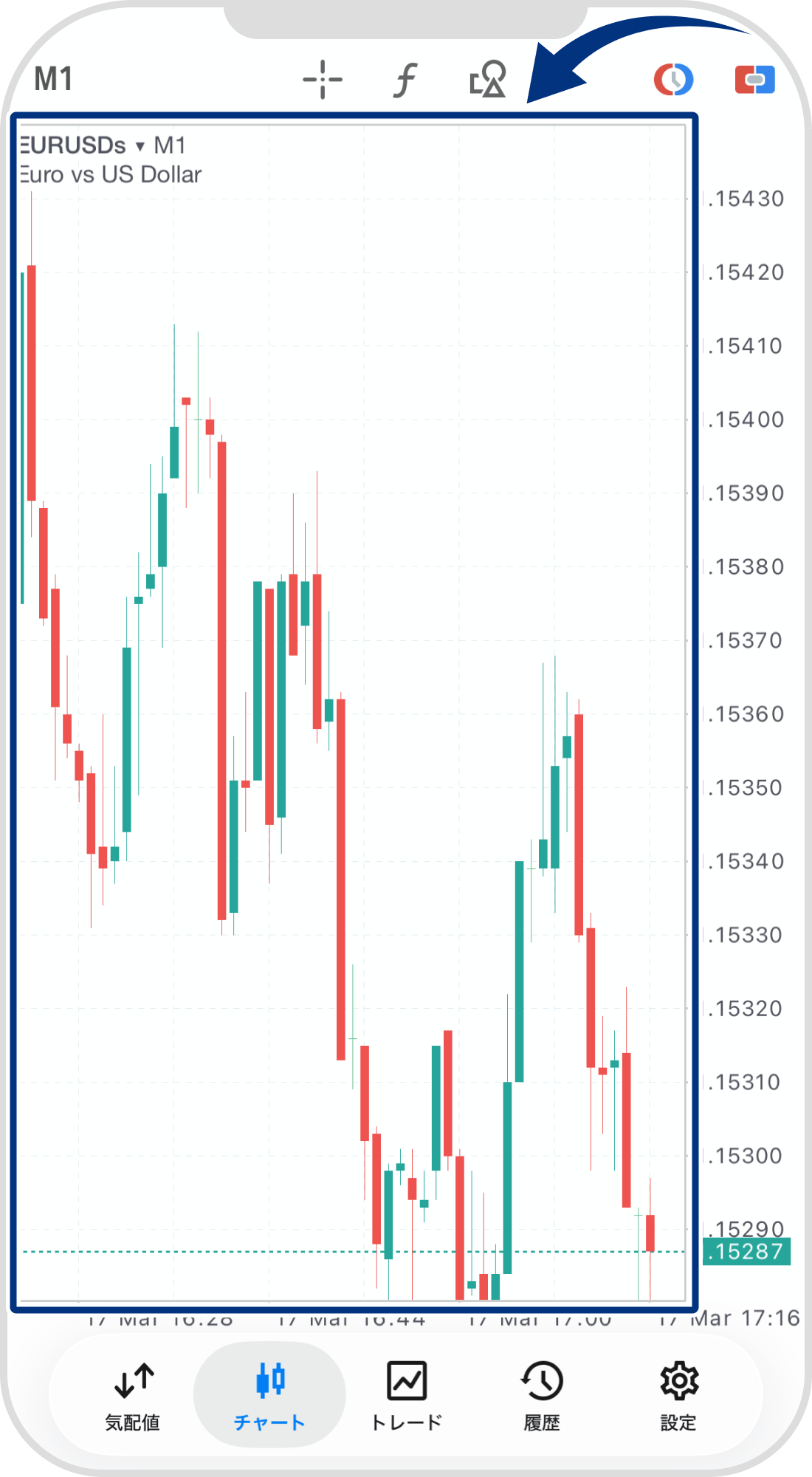
Task: Open the chart objects shapes tool
Action: point(487,80)
